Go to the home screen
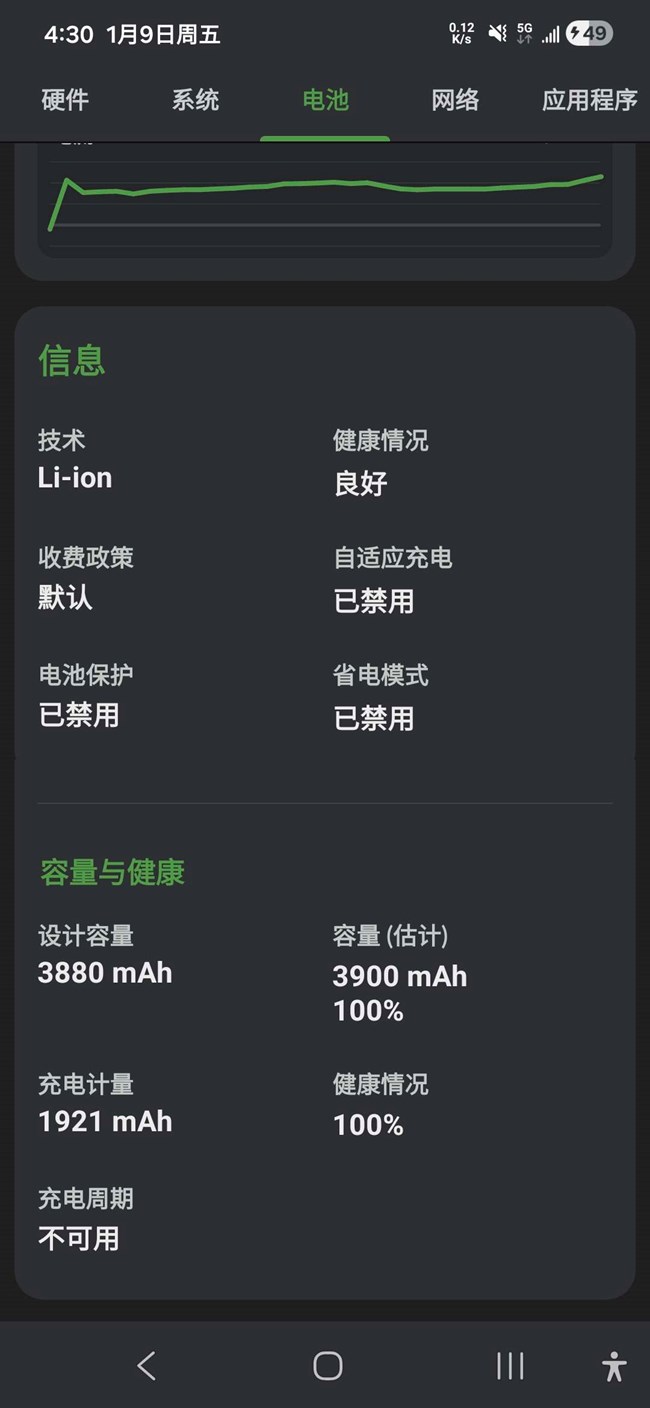 tap(327, 1366)
